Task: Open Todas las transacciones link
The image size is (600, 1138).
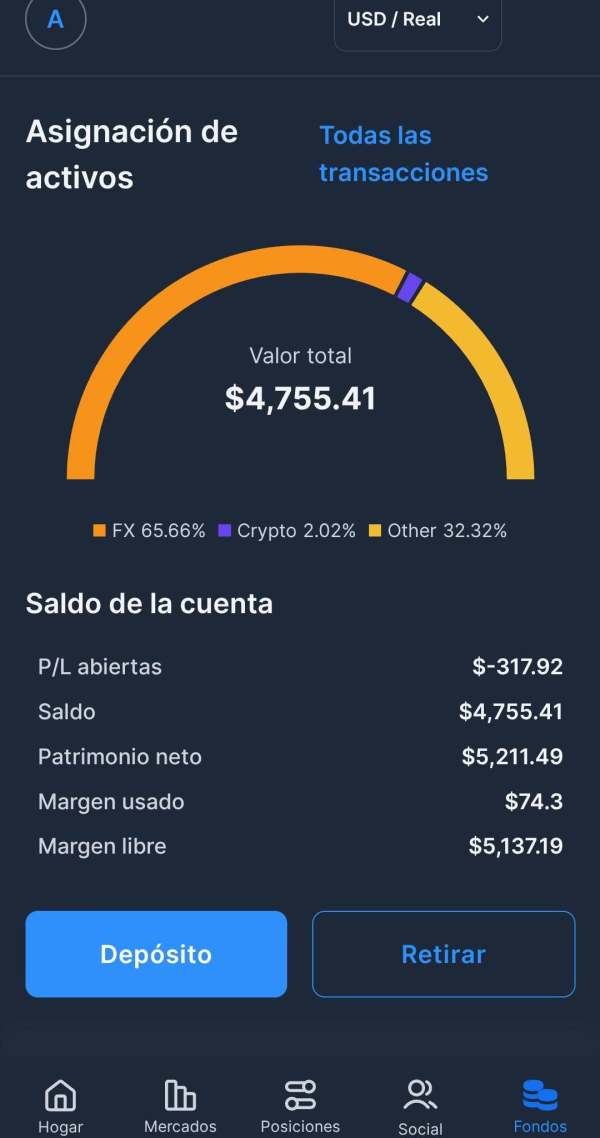Action: point(403,154)
